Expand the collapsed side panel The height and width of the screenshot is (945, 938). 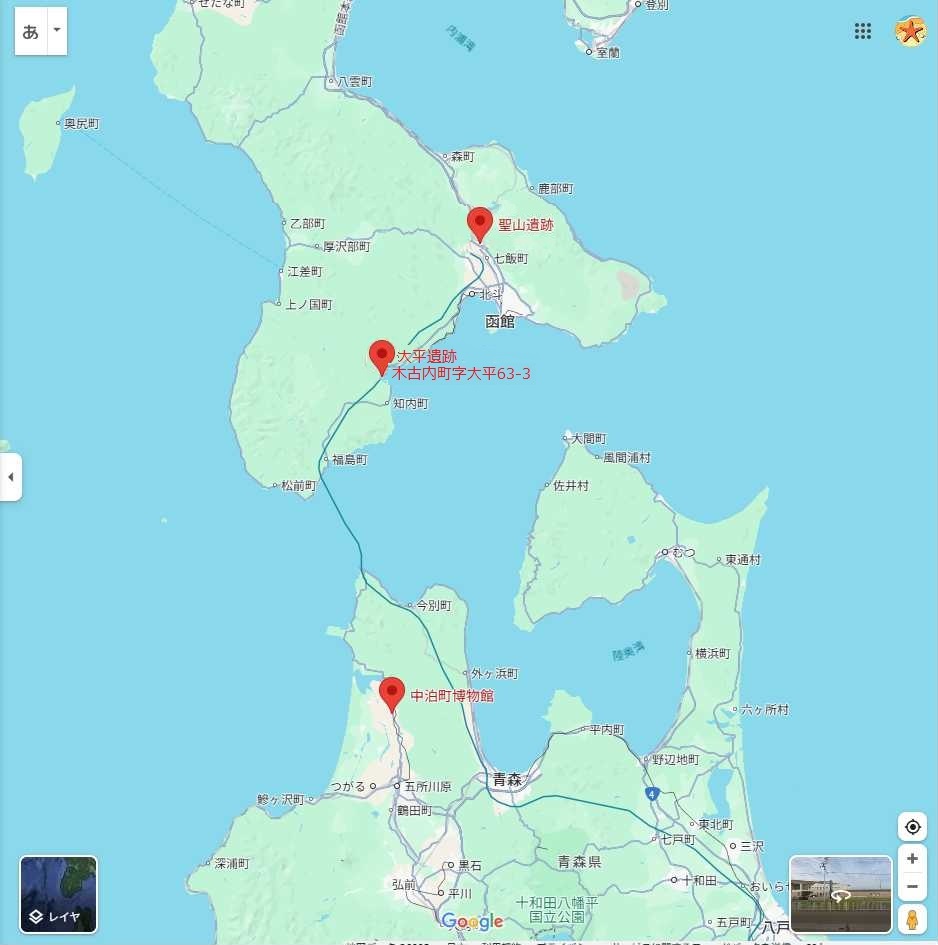click(x=10, y=477)
